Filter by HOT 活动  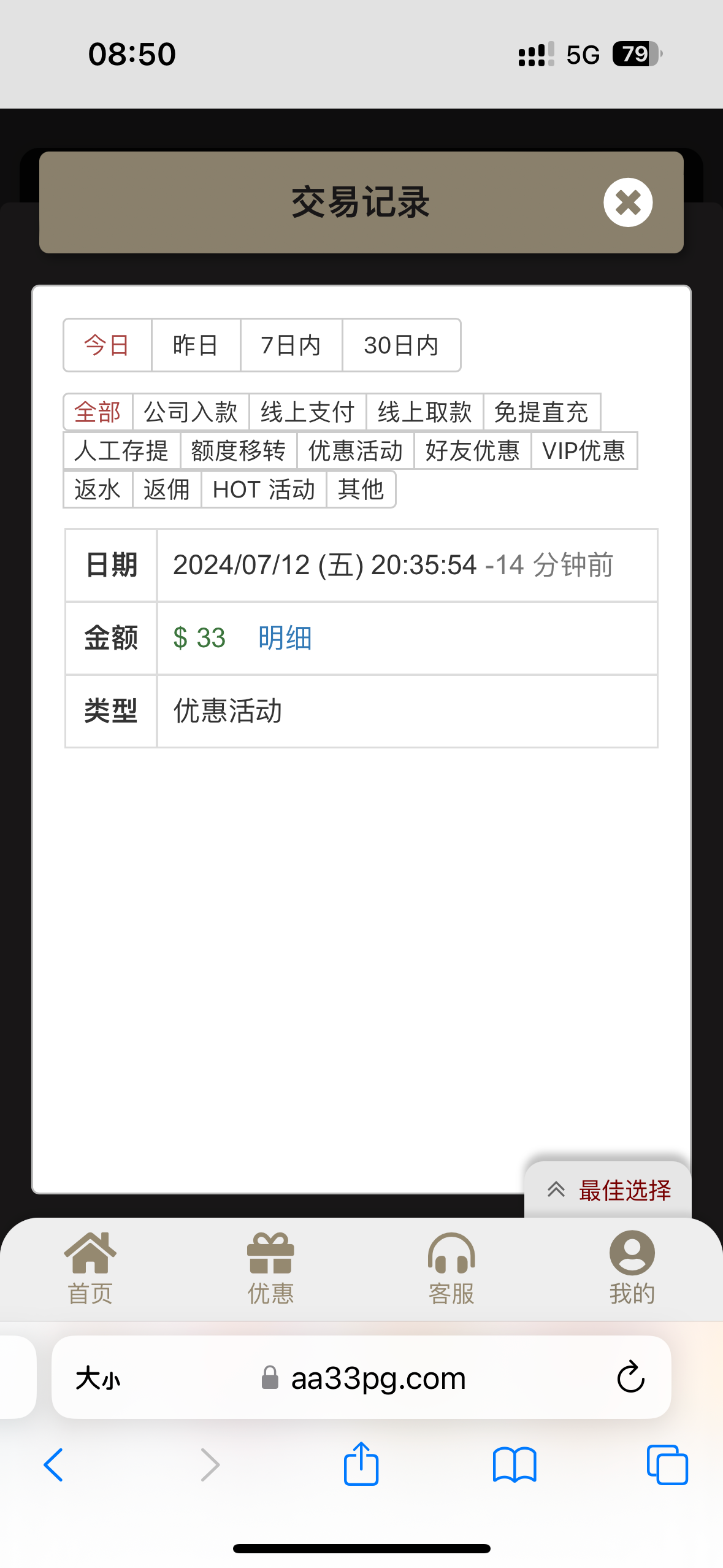pos(264,490)
